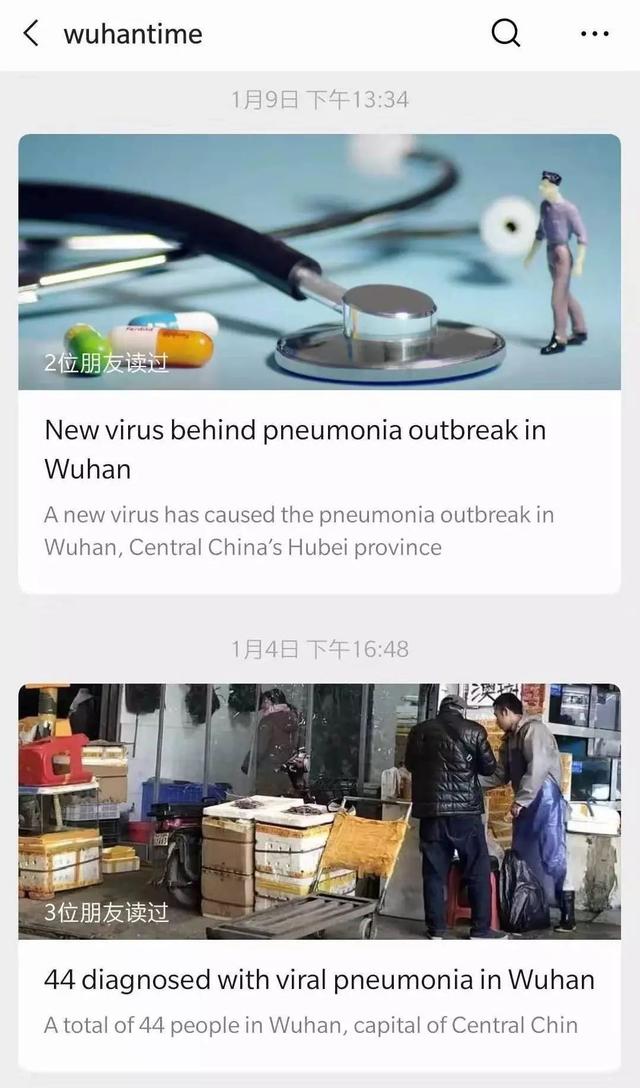Go back from the wuhantime page

coord(31,34)
